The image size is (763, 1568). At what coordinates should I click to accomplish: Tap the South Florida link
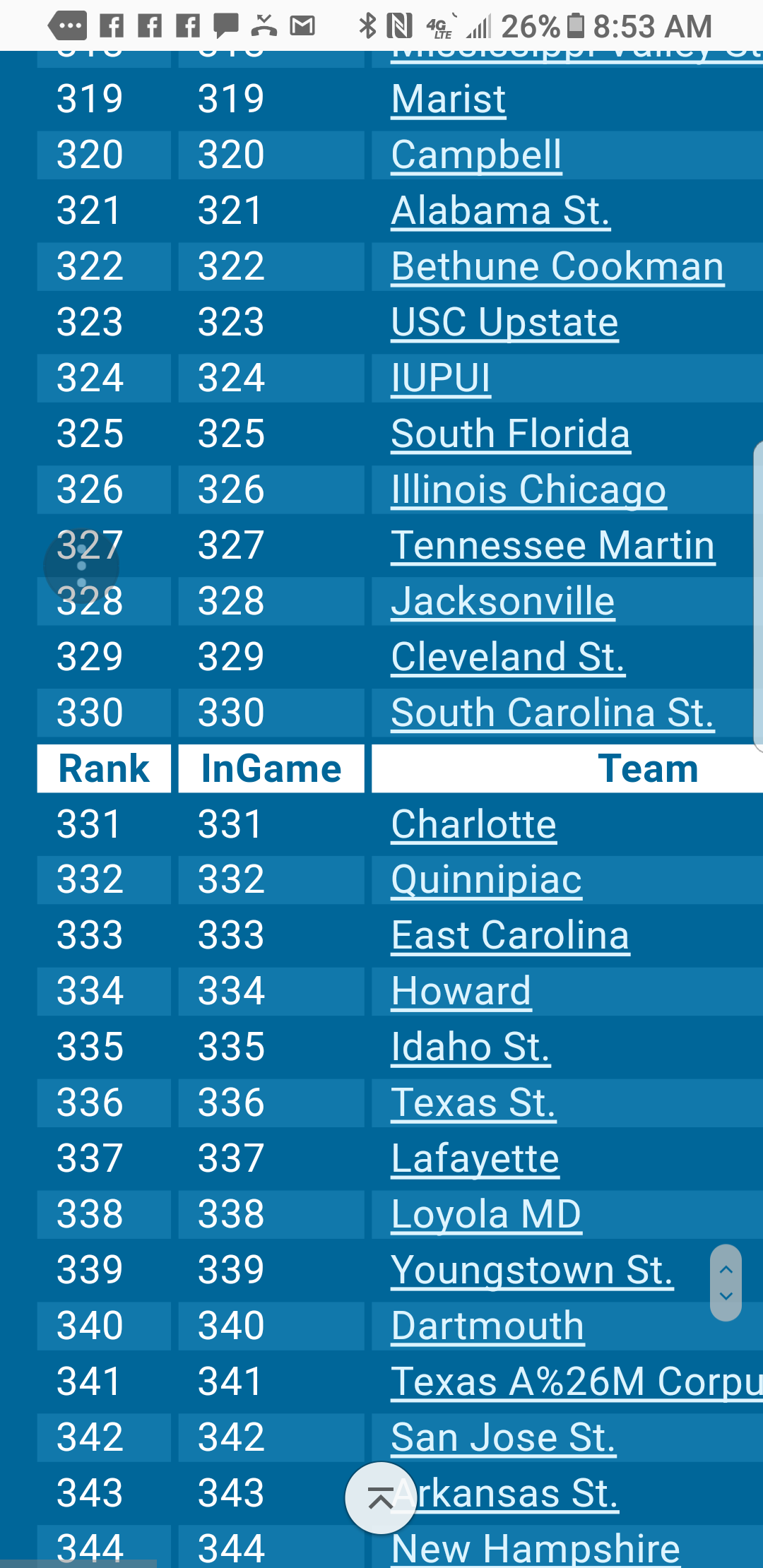point(511,434)
